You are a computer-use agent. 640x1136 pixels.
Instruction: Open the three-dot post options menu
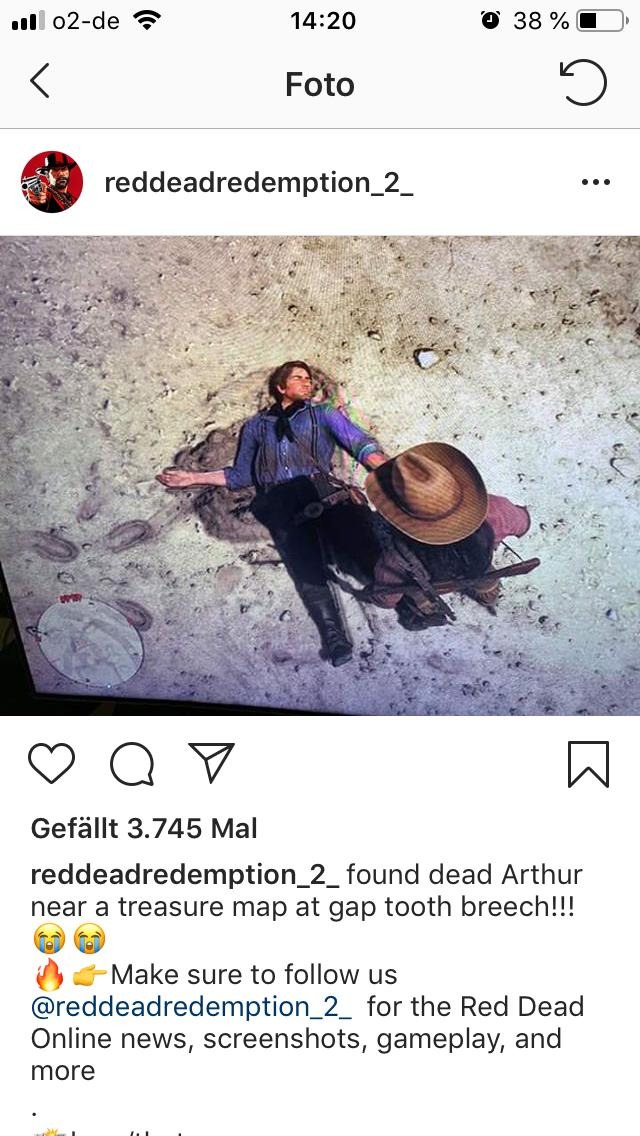pos(595,182)
